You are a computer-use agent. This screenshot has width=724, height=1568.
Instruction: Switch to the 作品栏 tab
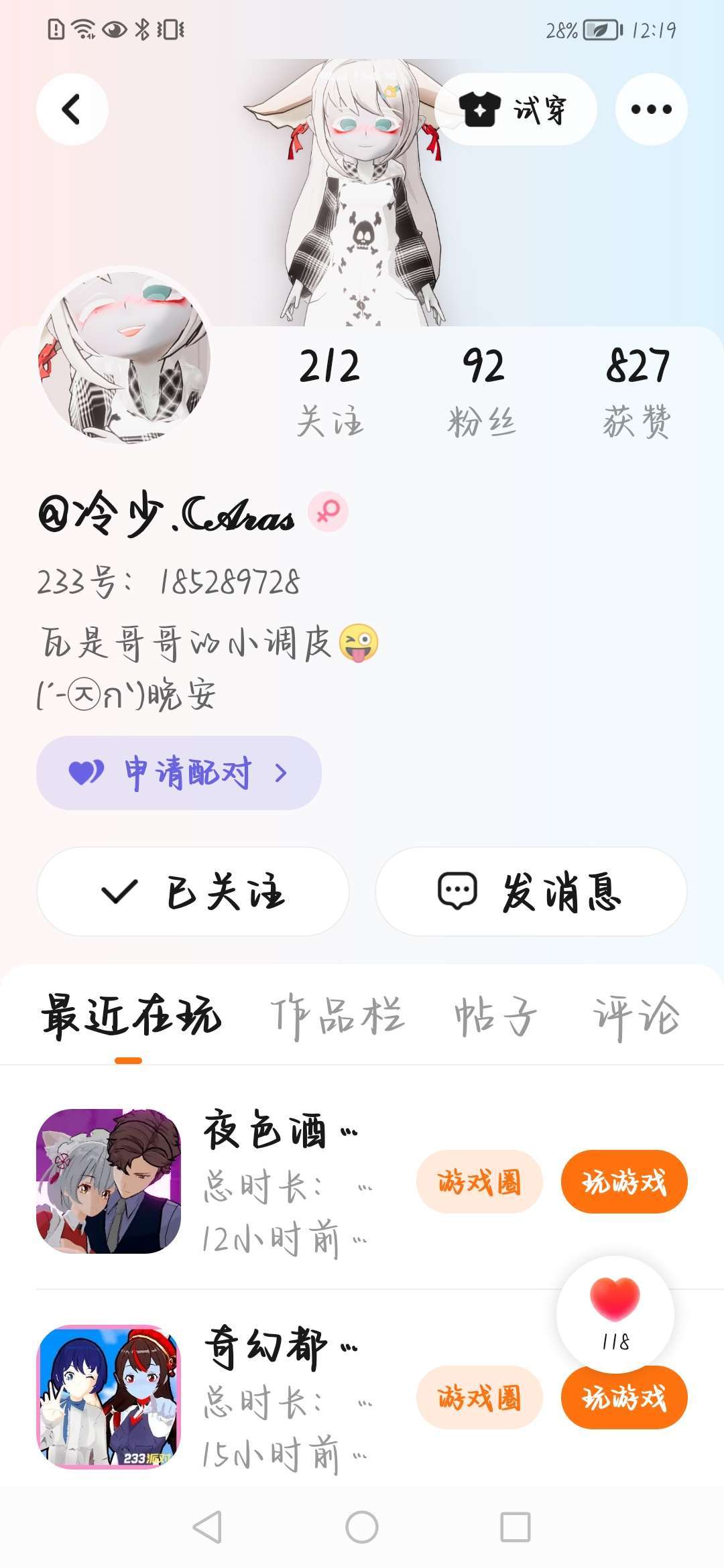(337, 1016)
